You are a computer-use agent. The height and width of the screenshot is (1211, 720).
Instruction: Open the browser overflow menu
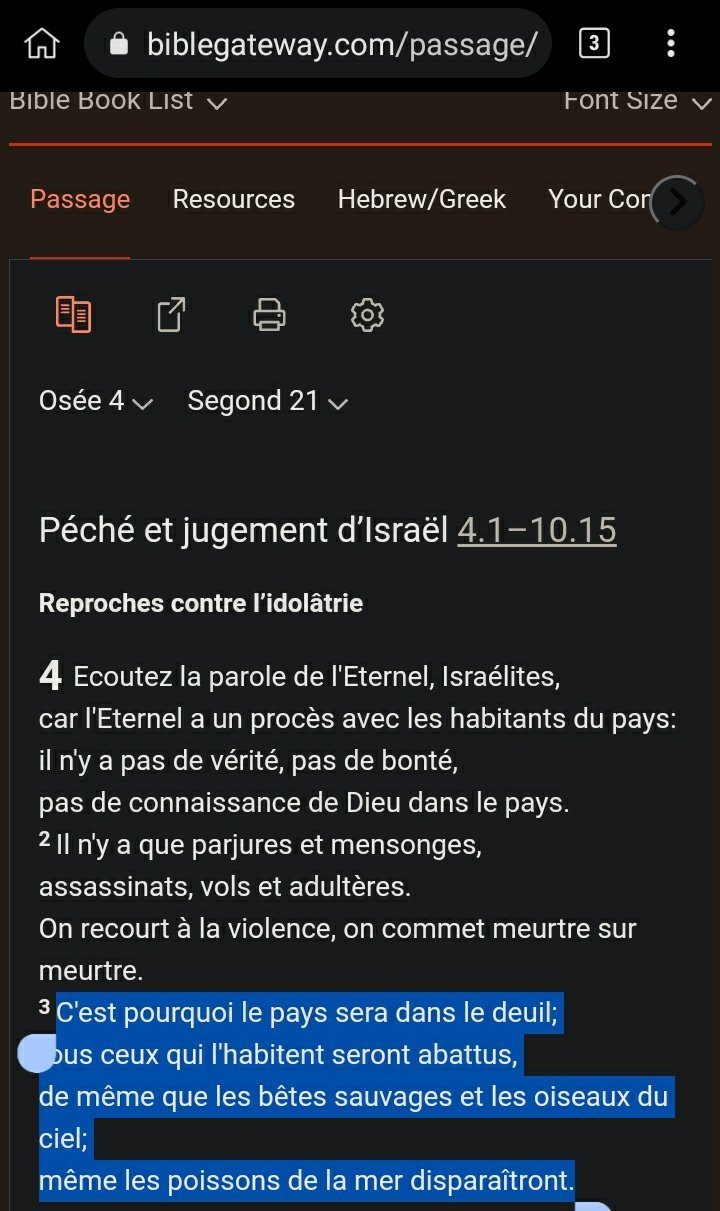[x=670, y=43]
